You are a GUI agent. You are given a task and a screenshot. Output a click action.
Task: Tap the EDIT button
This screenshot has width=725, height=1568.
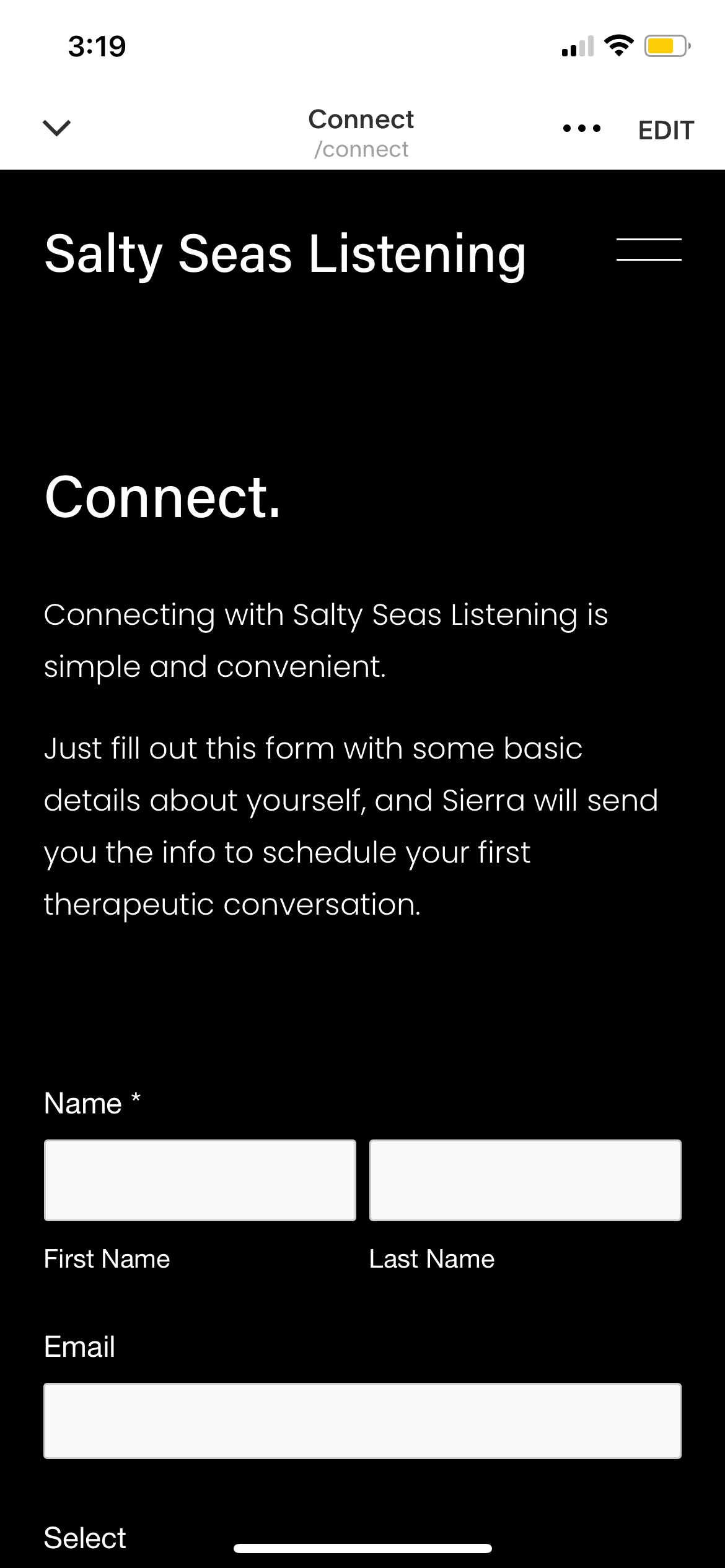pos(666,130)
